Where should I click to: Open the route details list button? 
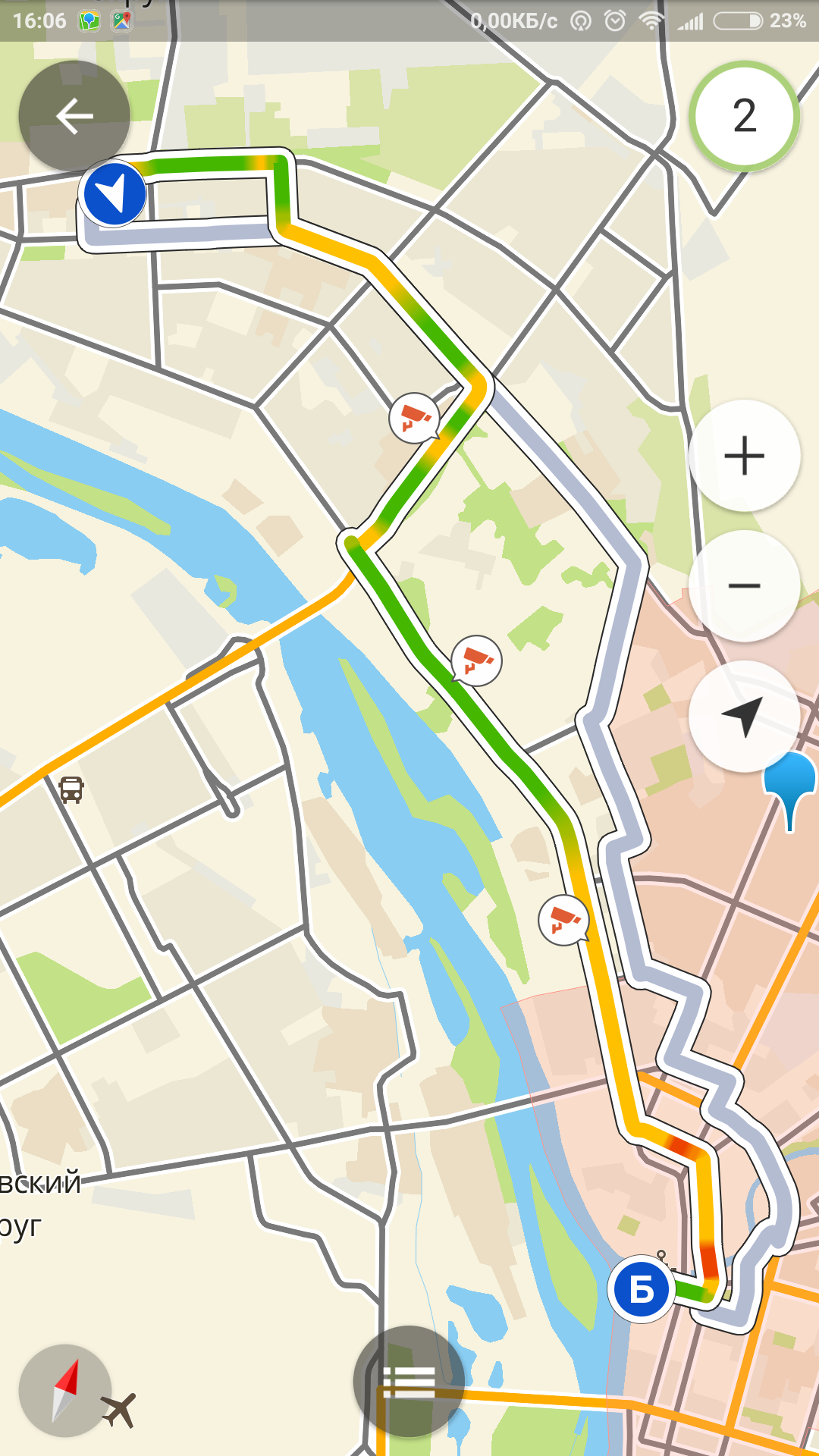409,1381
